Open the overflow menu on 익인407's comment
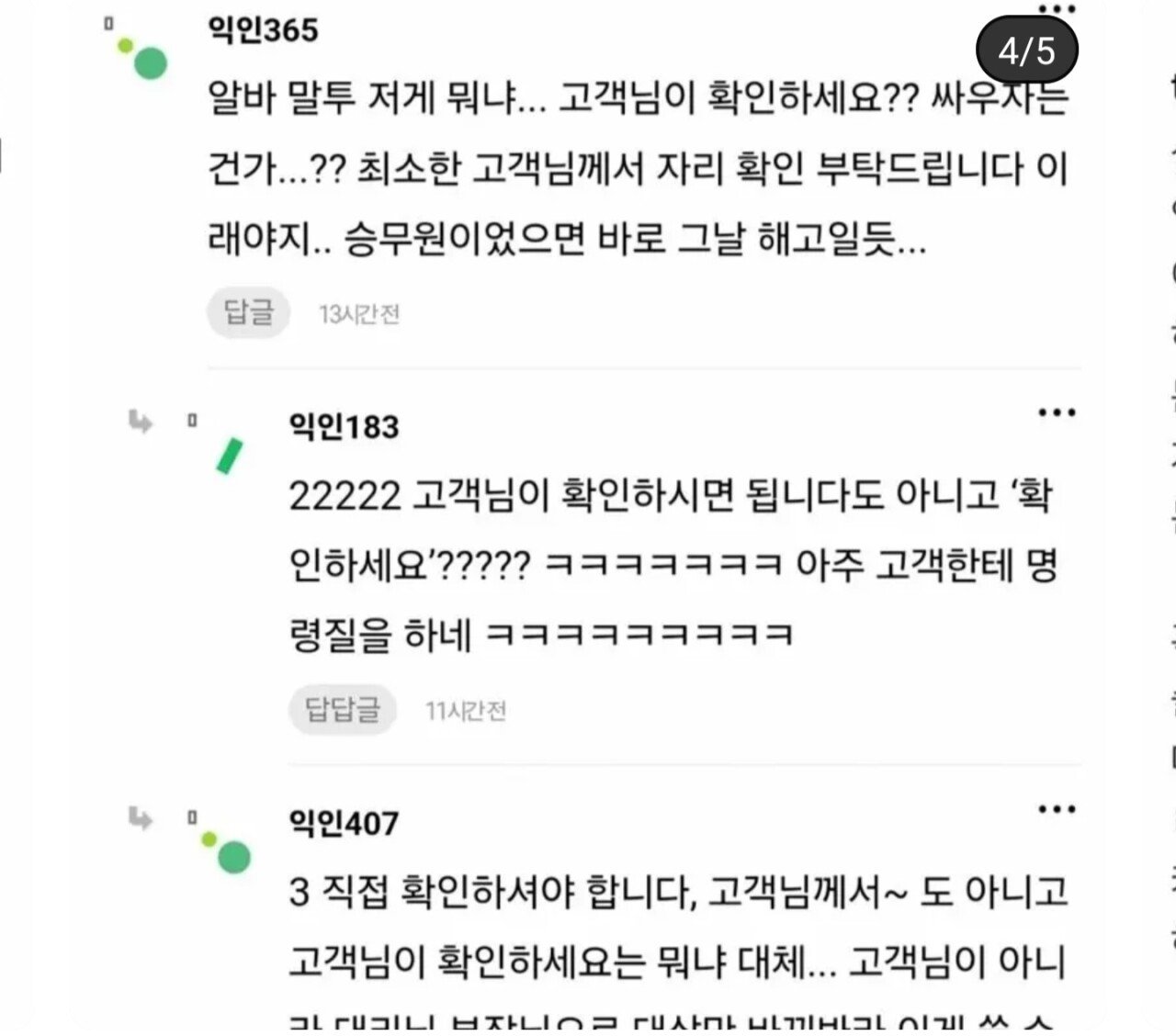This screenshot has width=1176, height=1036. (1056, 810)
